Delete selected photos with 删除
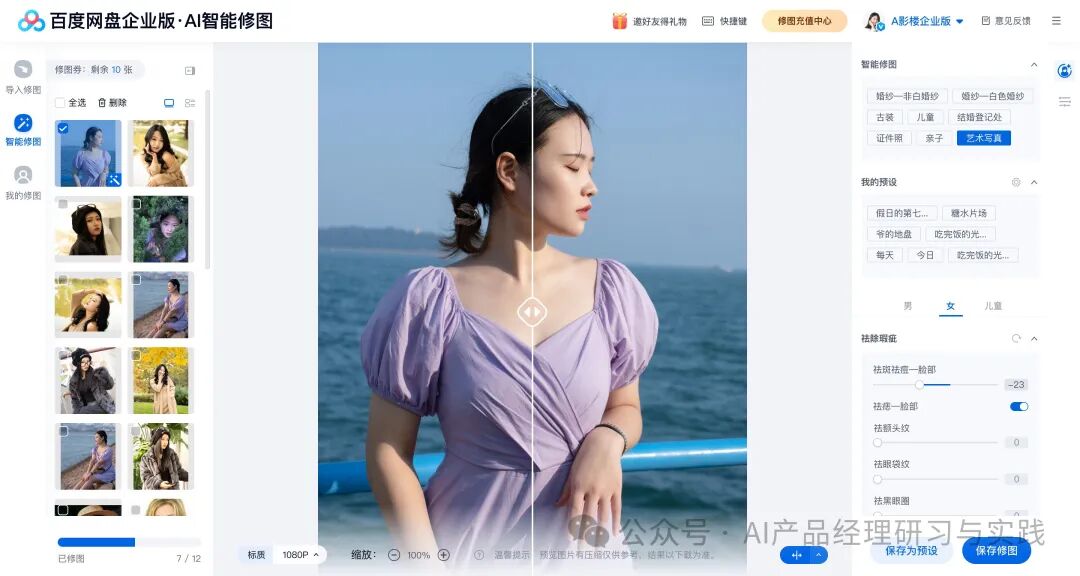The image size is (1080, 576). (112, 103)
